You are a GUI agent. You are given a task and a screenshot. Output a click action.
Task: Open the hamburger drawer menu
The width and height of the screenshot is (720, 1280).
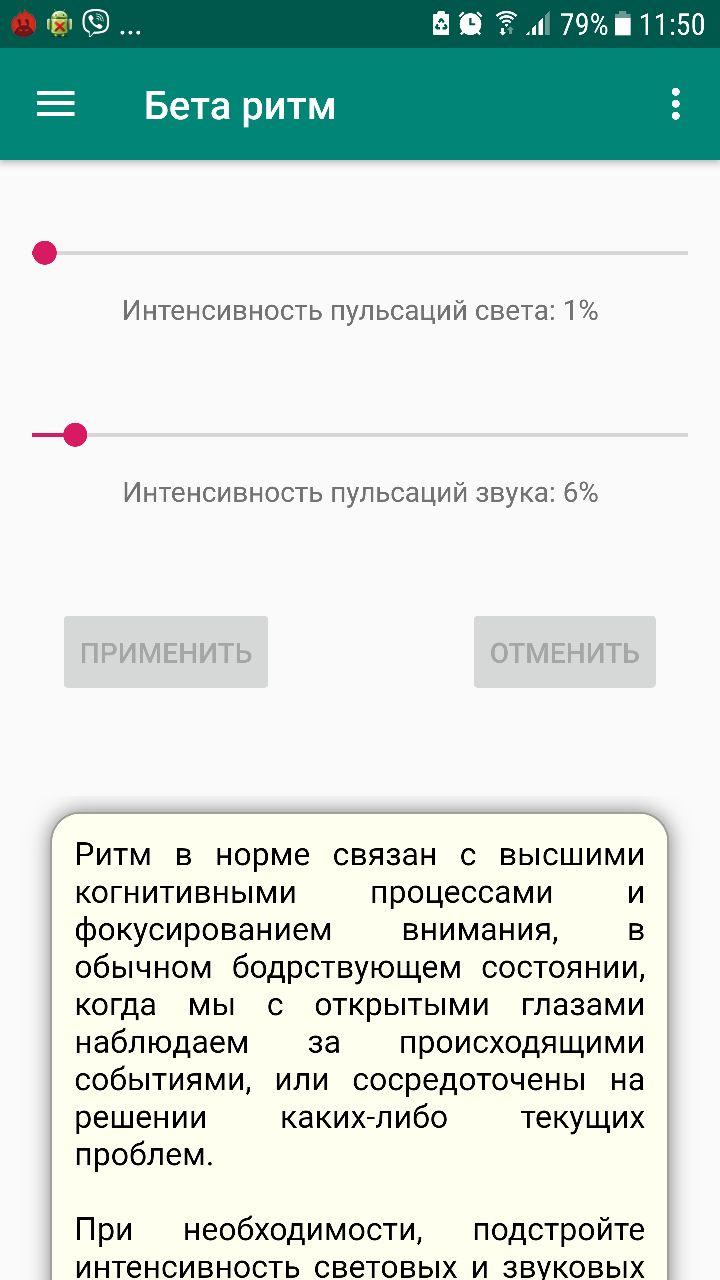point(56,104)
